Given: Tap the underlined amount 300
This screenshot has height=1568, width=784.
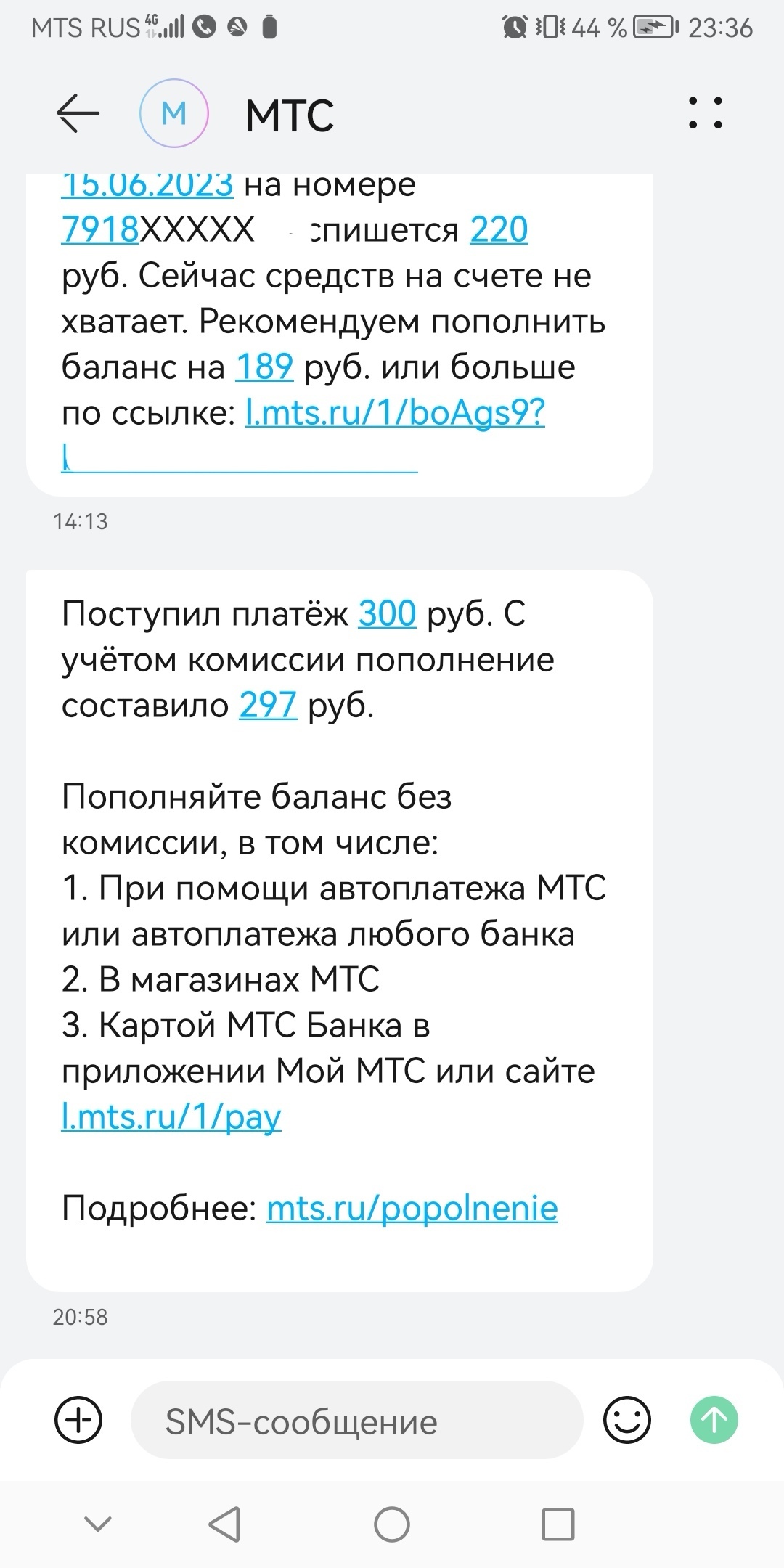Looking at the screenshot, I should 387,613.
